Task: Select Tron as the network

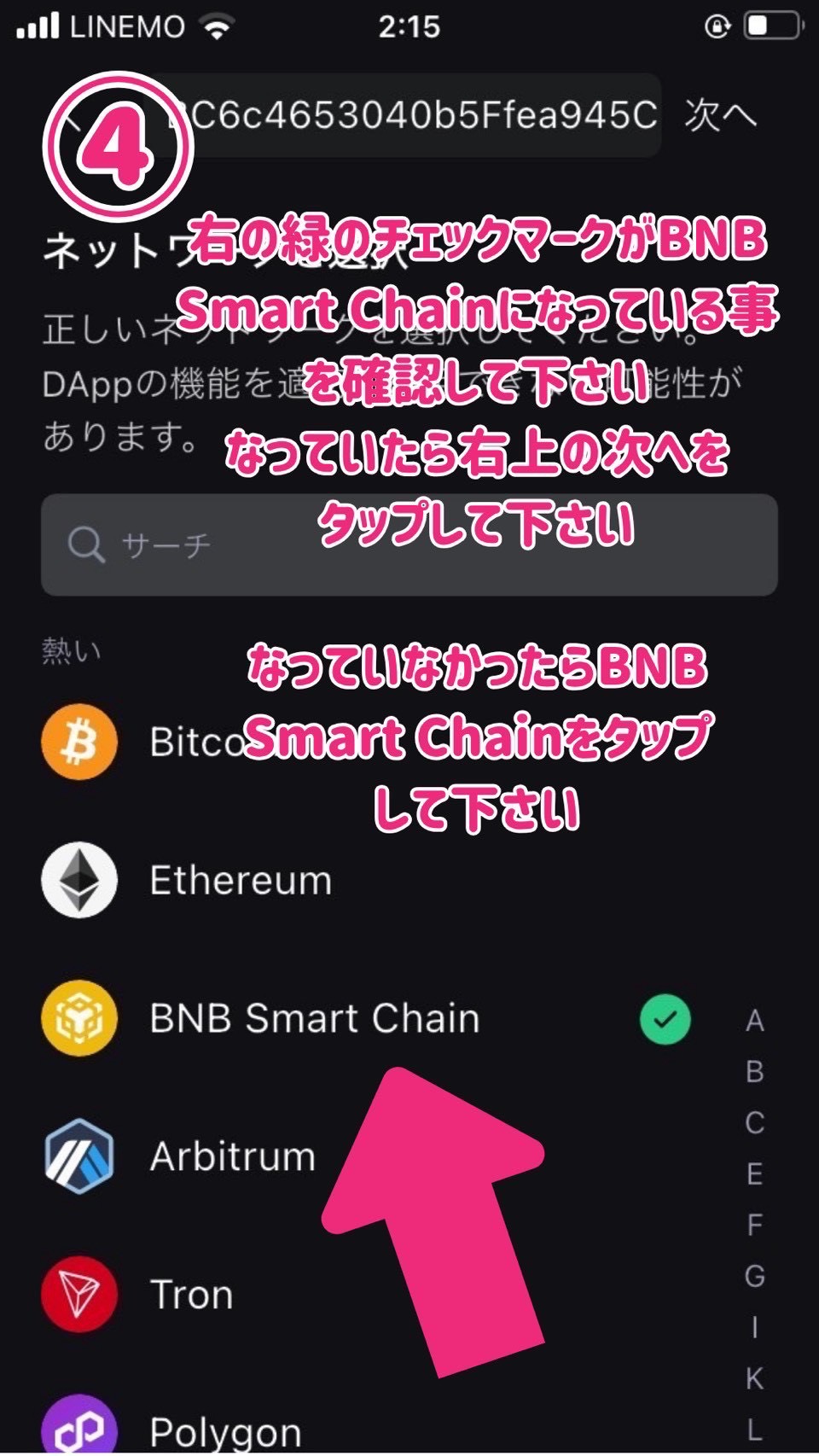Action: click(x=191, y=1295)
